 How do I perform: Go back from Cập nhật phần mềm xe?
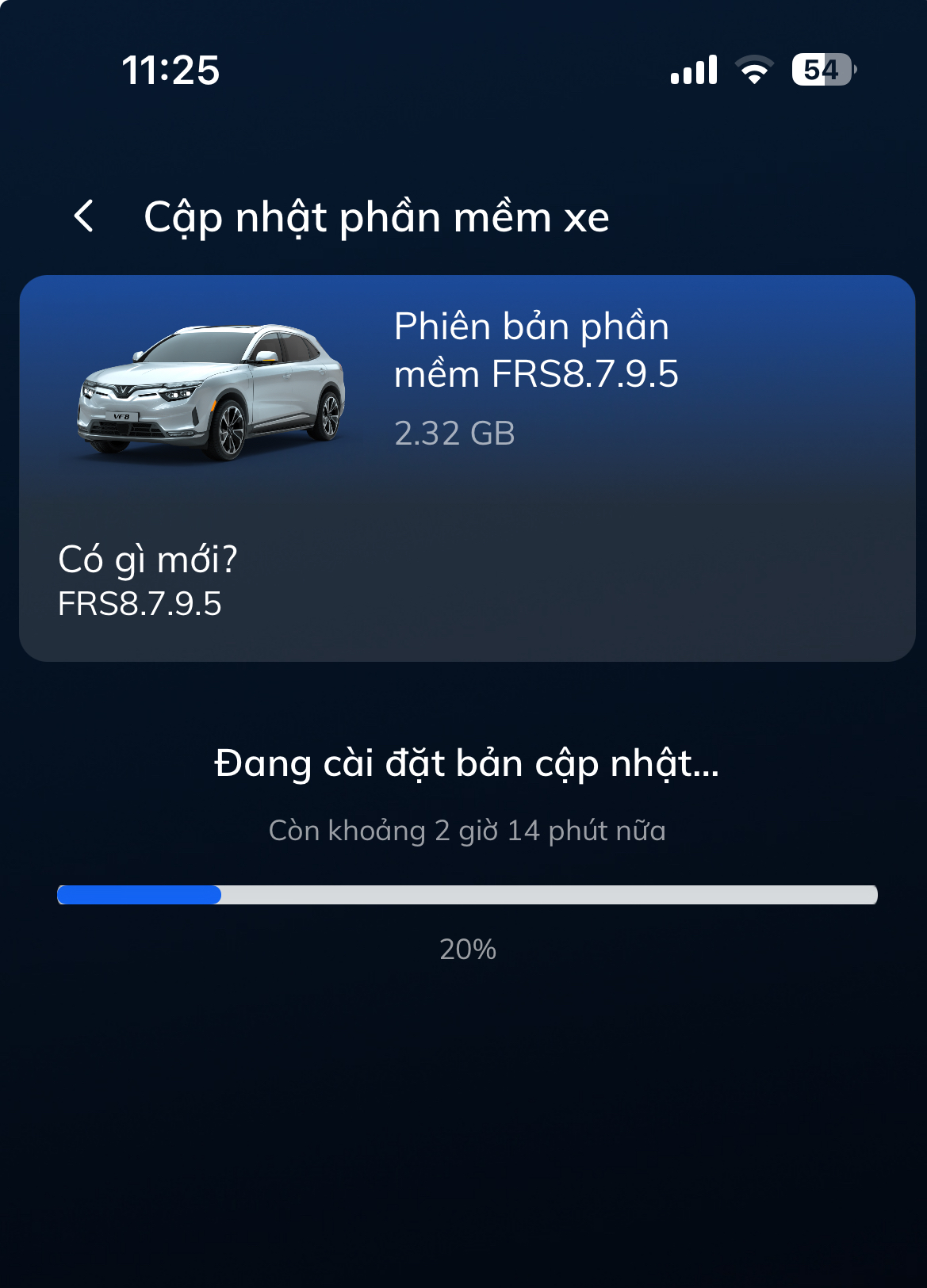(x=84, y=216)
